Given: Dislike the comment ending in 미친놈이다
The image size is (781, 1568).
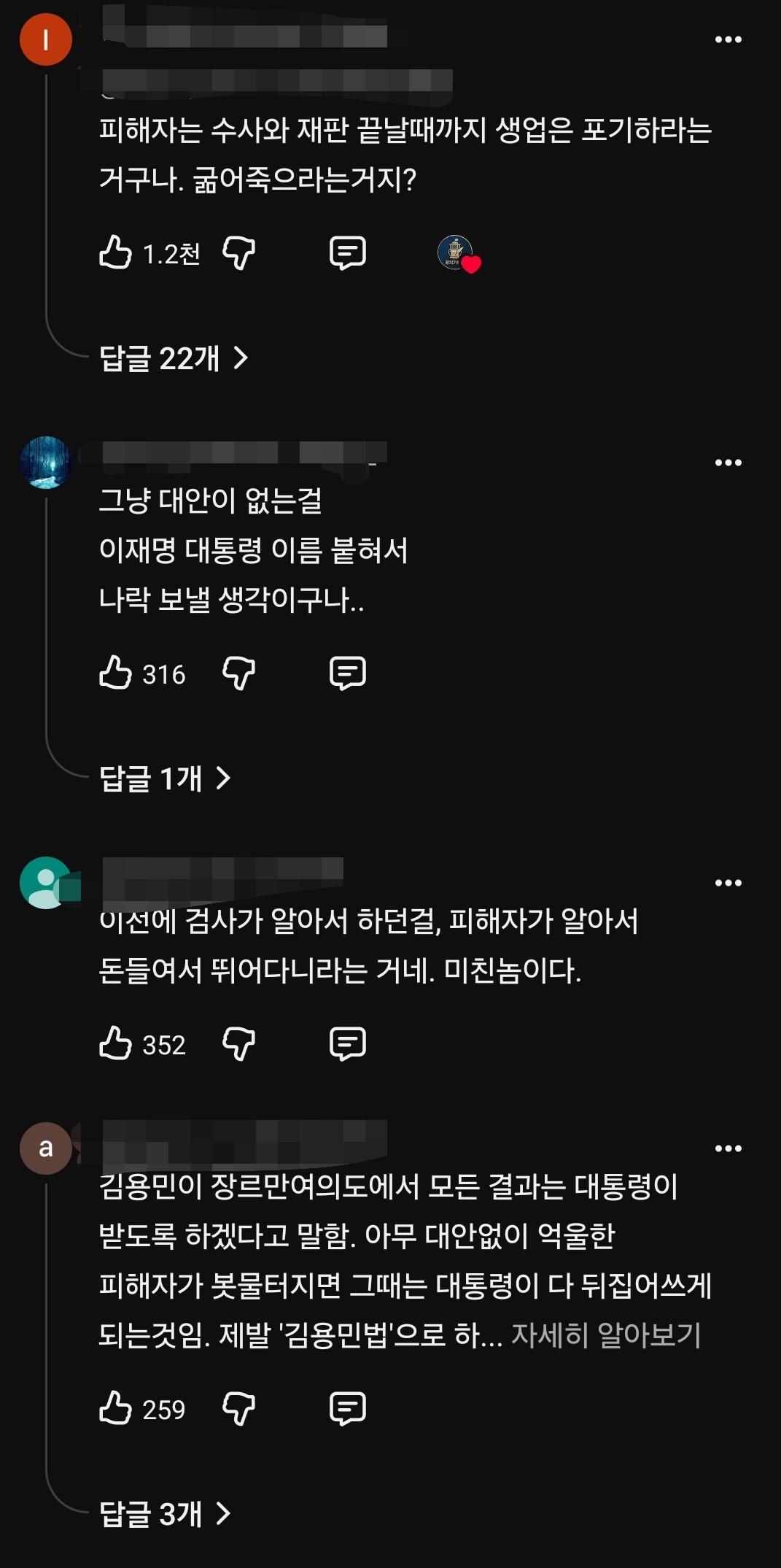Looking at the screenshot, I should click(238, 1043).
